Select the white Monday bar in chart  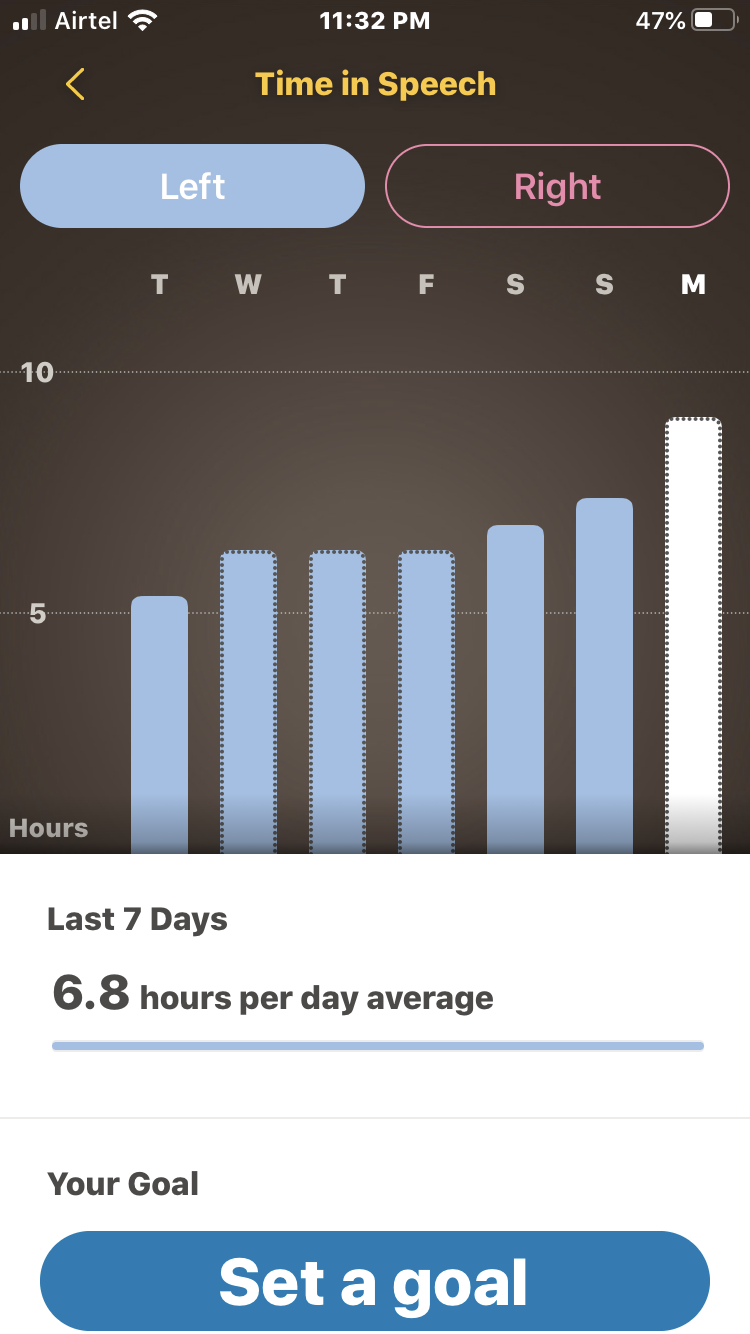[x=693, y=636]
